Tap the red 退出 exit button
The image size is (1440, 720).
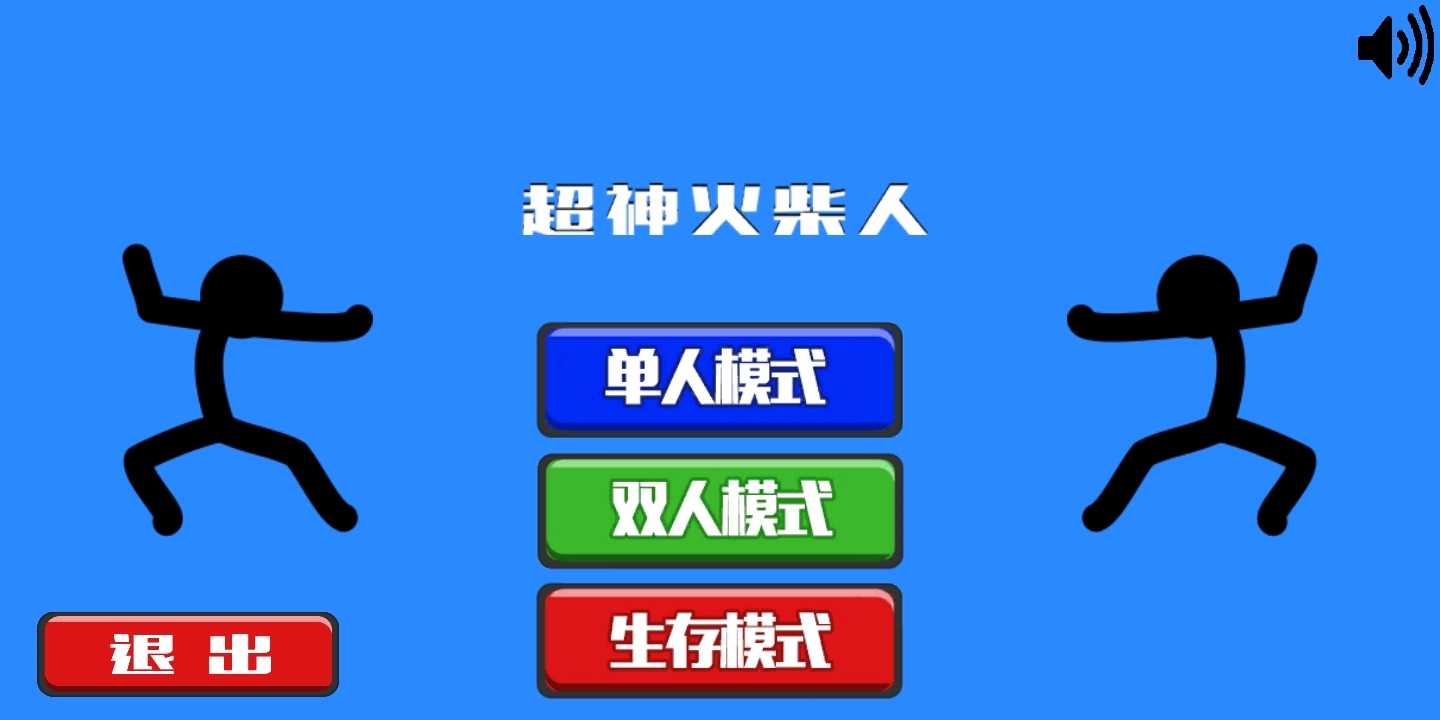[x=188, y=654]
